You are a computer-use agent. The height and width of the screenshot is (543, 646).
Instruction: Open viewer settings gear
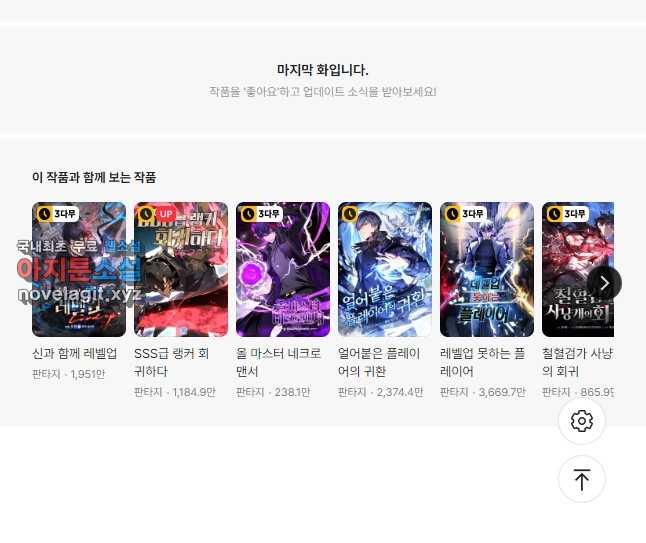click(x=582, y=421)
